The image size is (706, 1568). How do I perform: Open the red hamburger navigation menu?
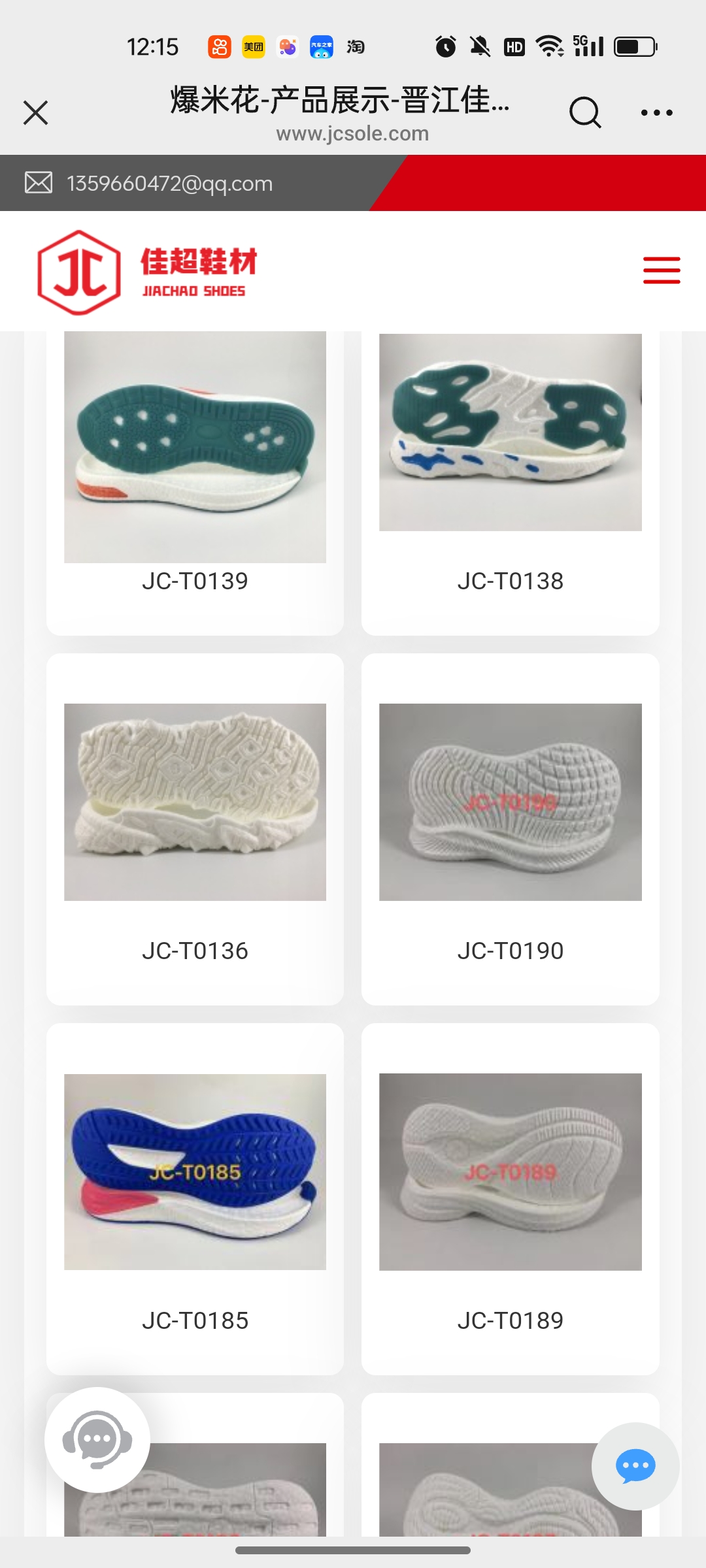tap(661, 270)
